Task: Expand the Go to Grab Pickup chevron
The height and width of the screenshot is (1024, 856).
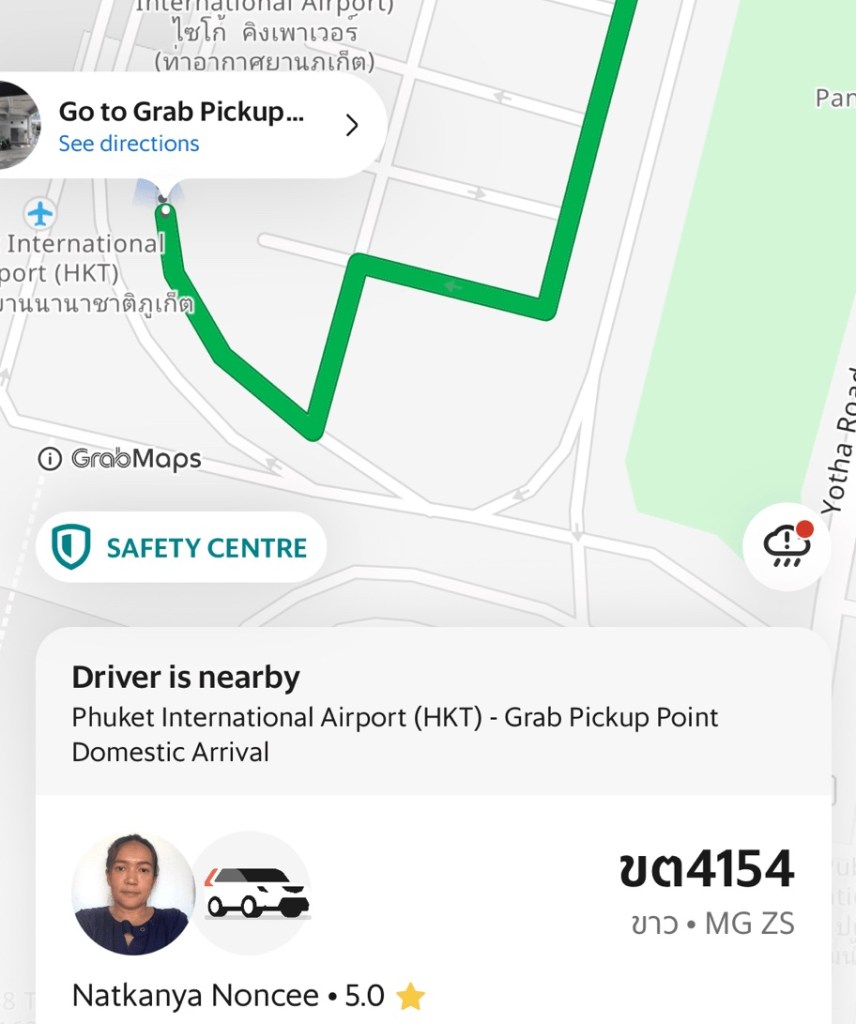Action: click(351, 125)
